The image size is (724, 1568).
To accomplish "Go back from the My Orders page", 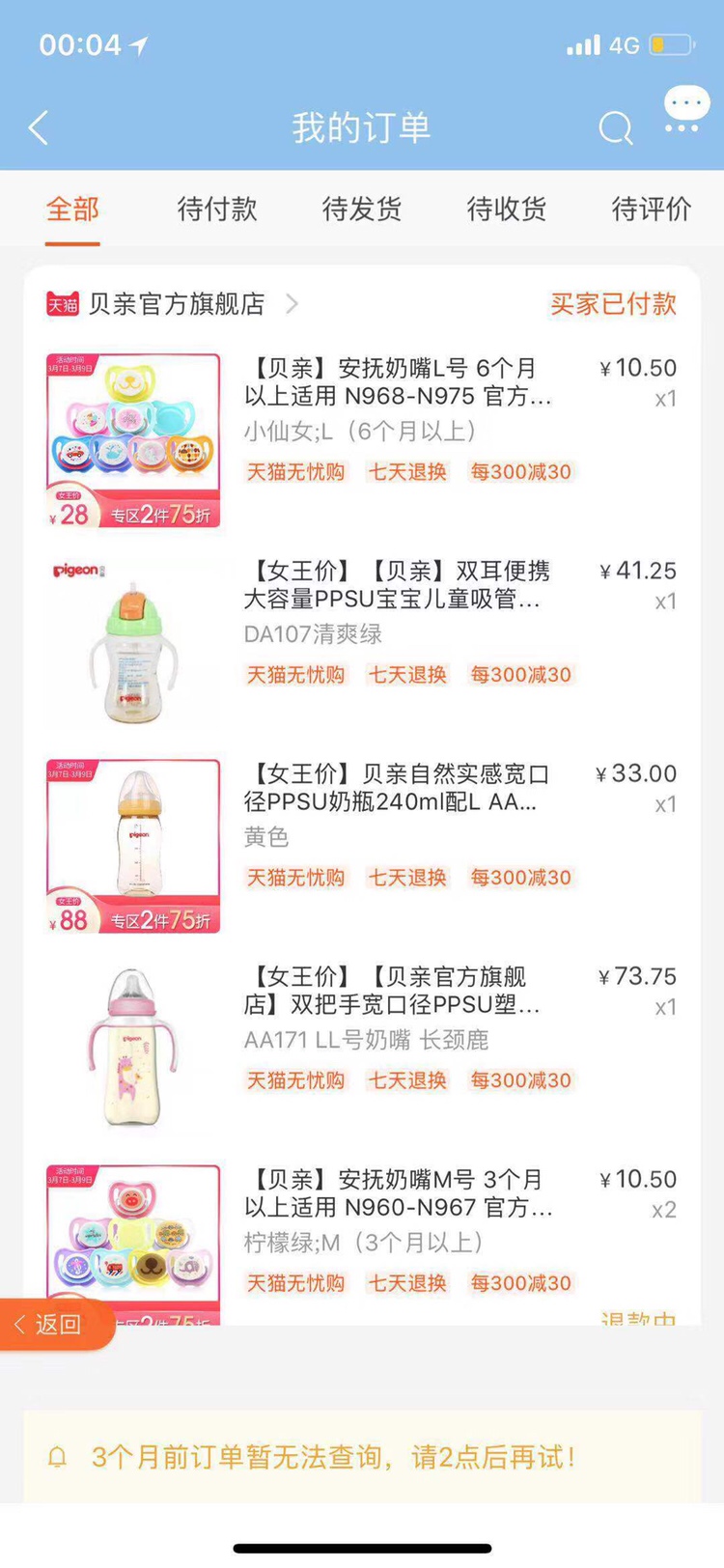I will [40, 127].
